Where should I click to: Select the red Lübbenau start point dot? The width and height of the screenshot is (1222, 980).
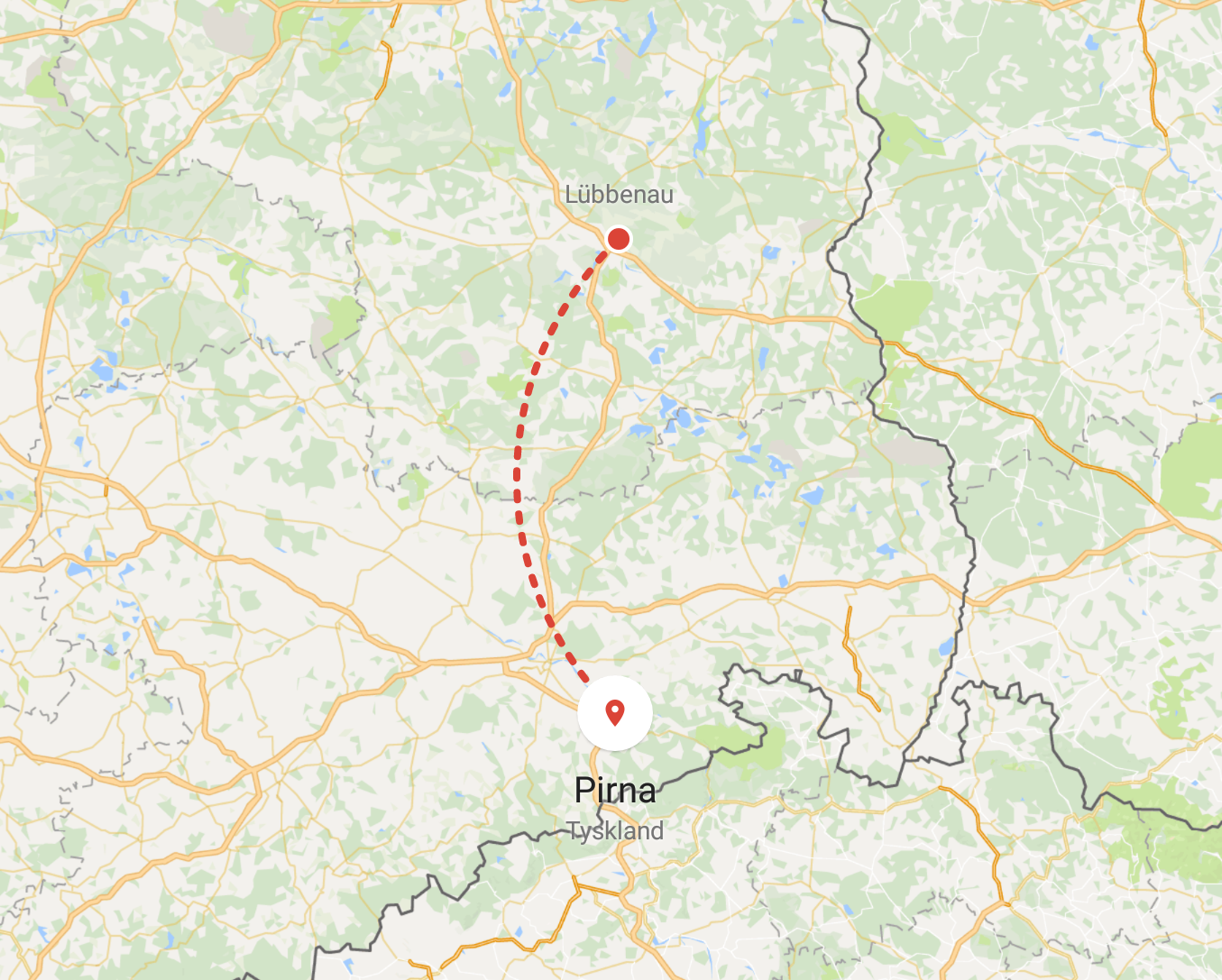click(x=619, y=239)
